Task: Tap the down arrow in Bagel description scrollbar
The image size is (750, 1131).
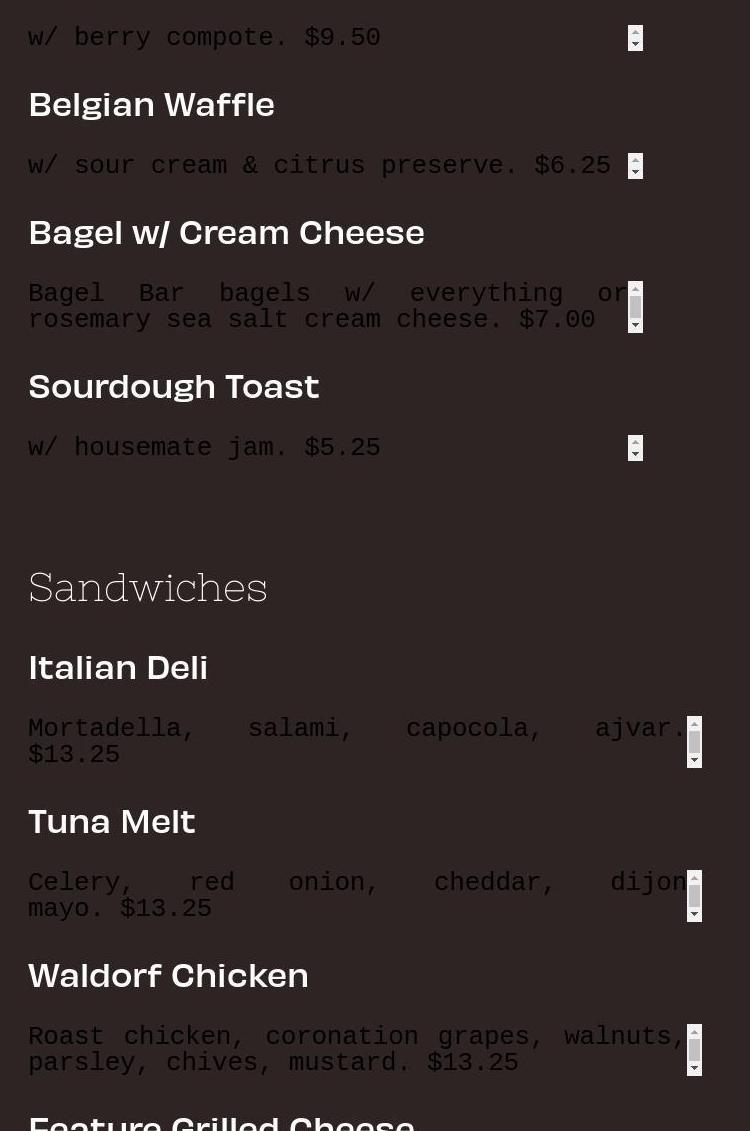Action: (635, 325)
